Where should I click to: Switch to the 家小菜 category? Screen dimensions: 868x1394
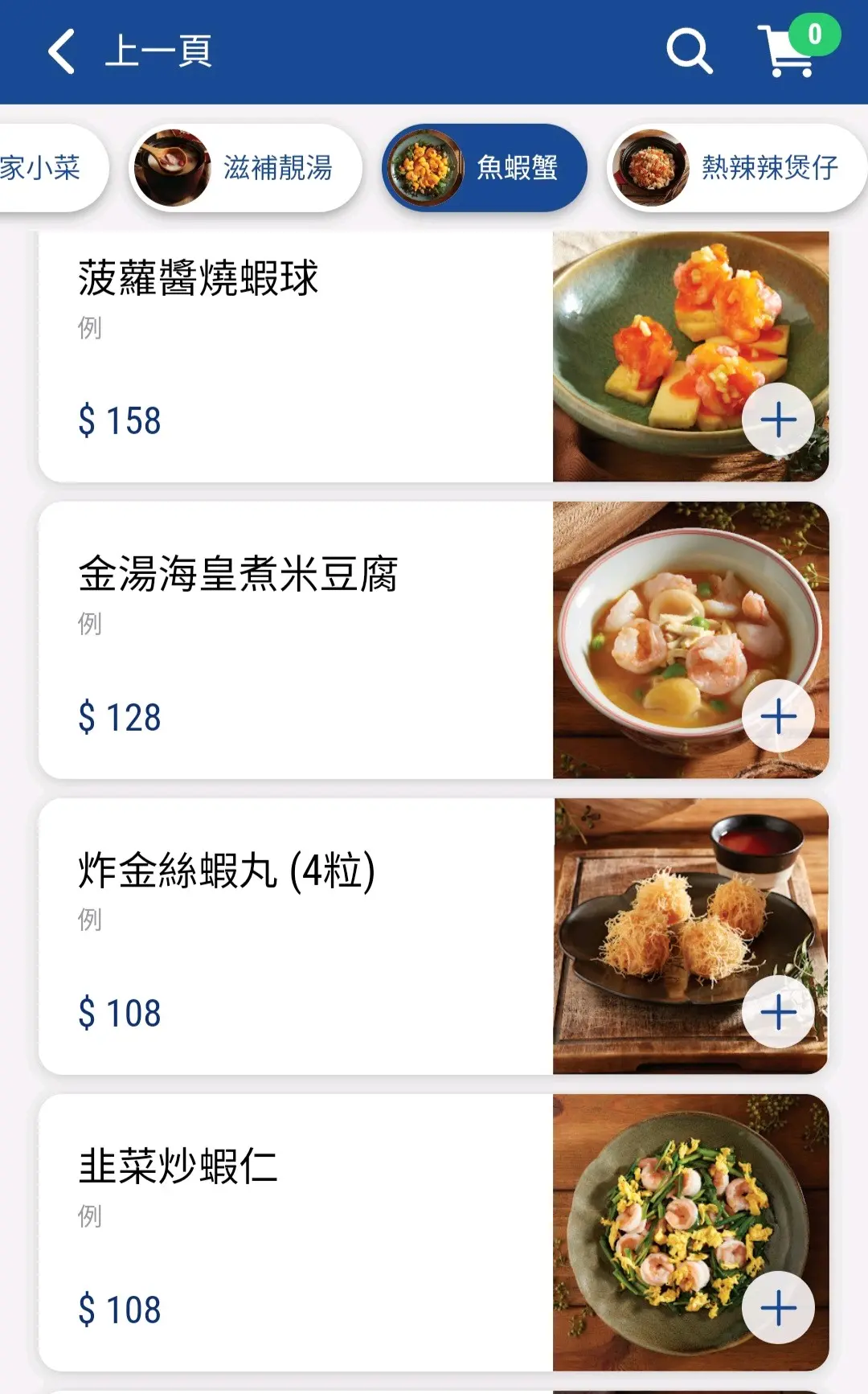click(x=44, y=168)
